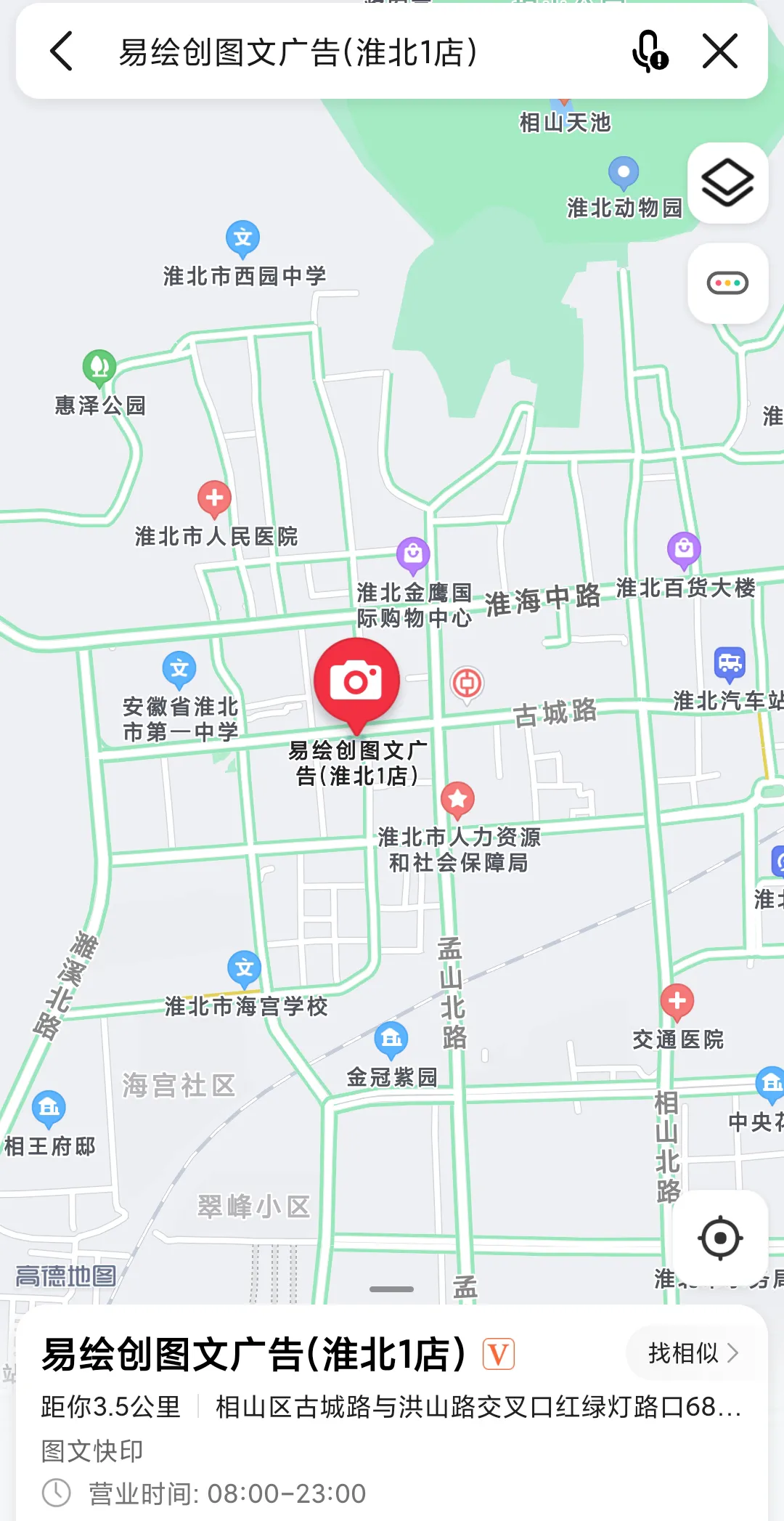Viewport: 784px width, 1521px height.
Task: Toggle the traffic conditions overlay
Action: [x=728, y=283]
